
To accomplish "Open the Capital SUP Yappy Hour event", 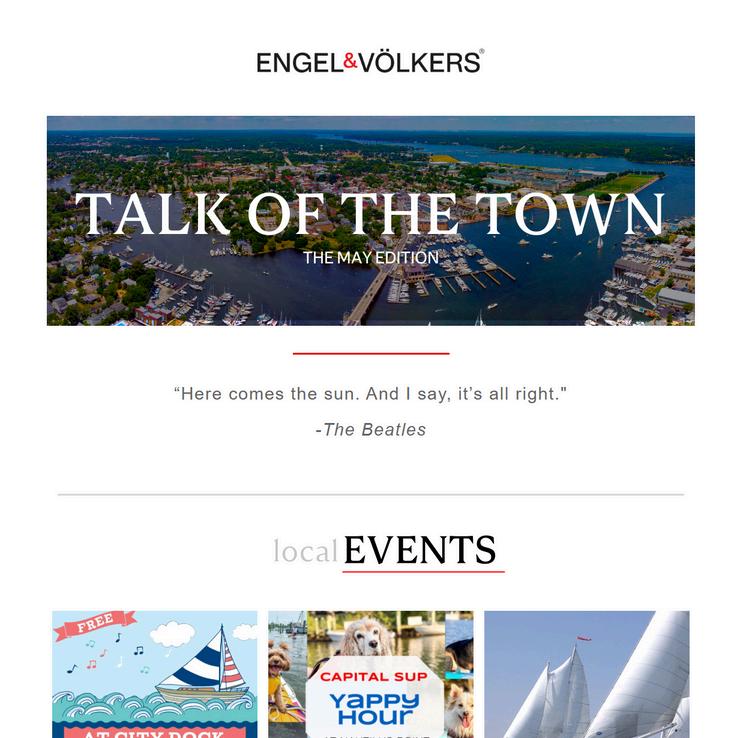I will [371, 673].
